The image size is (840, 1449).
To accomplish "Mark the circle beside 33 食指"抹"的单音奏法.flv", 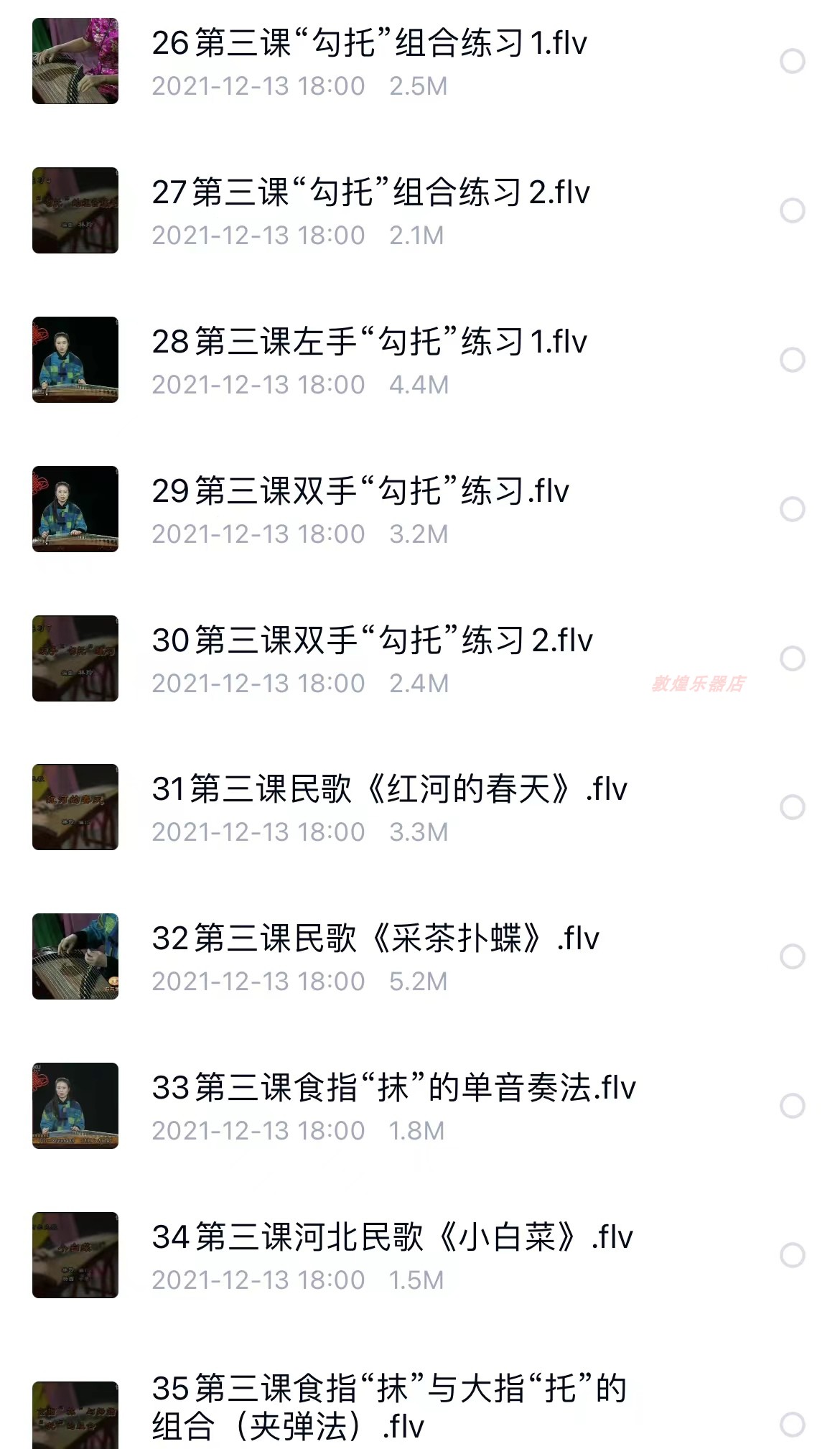I will point(792,1106).
